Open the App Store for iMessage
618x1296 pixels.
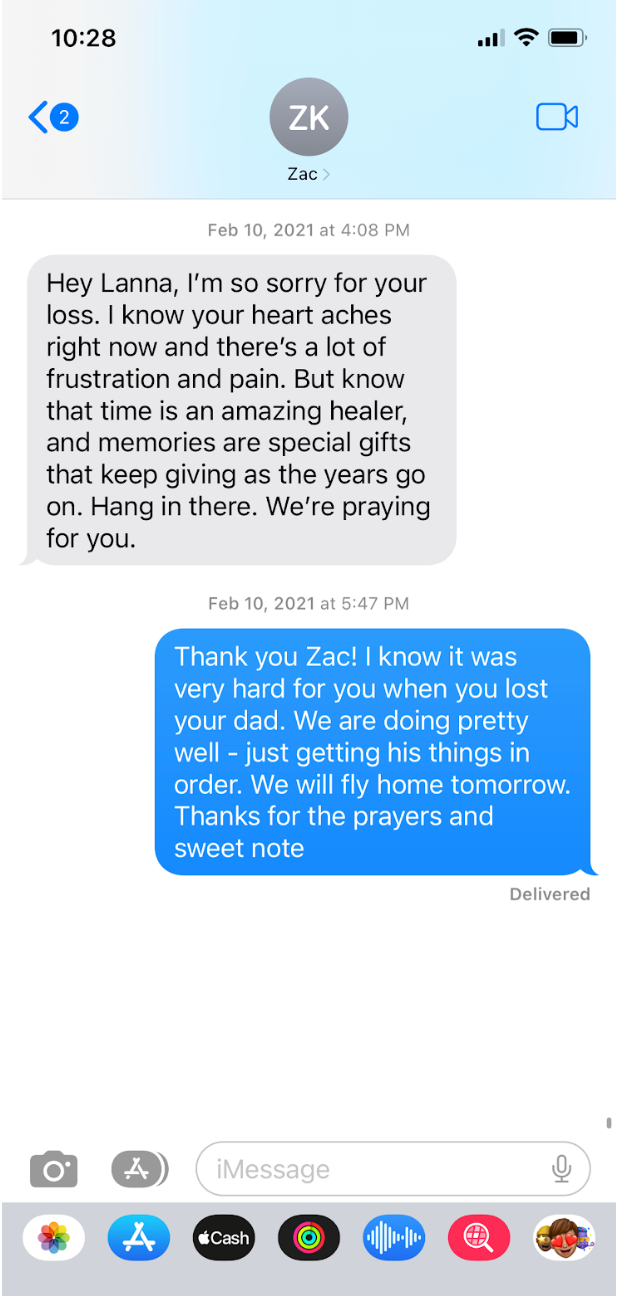coord(139,1239)
